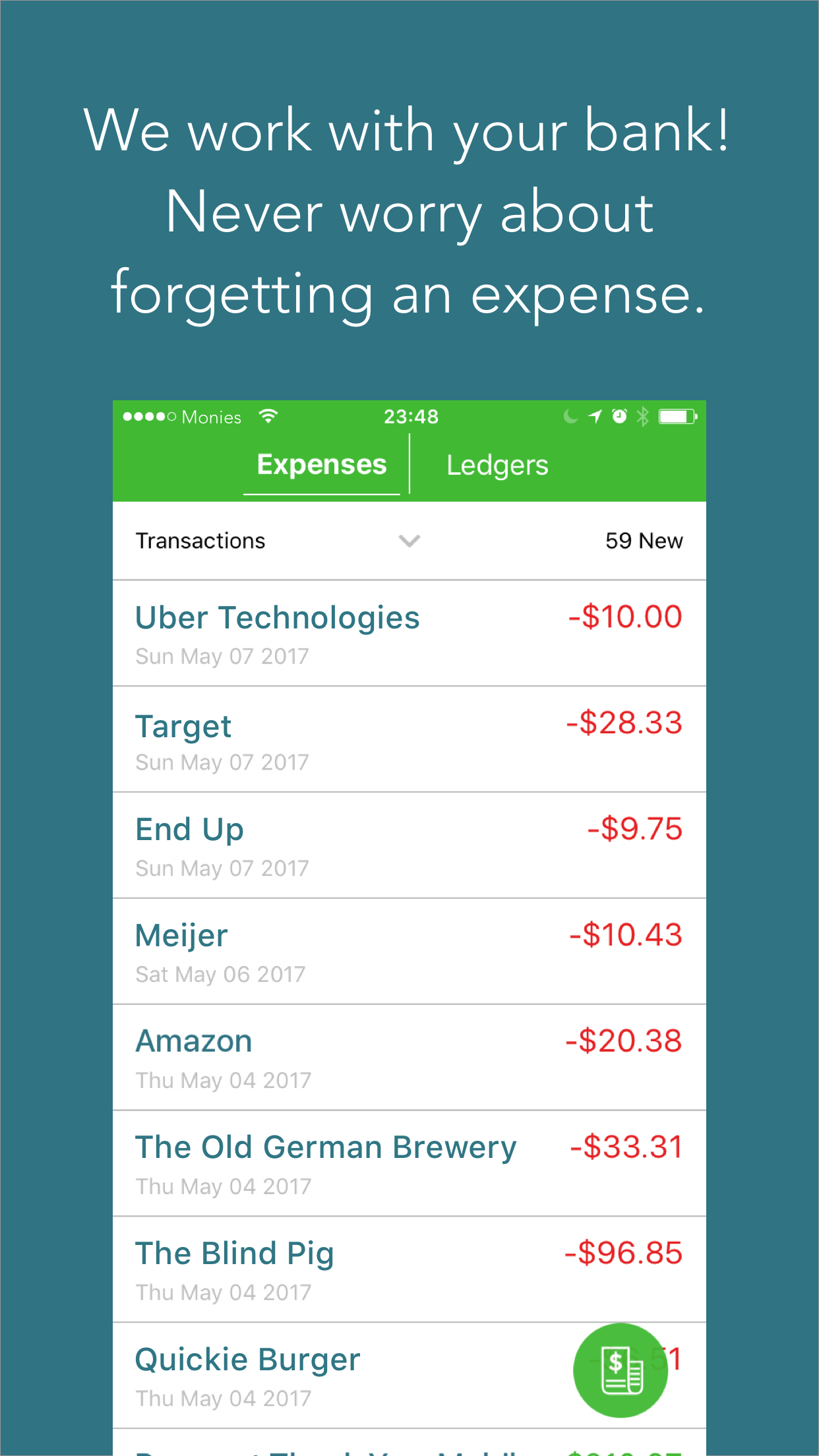Open The Blind Pig expense
This screenshot has height=1456, width=819.
[x=409, y=1269]
